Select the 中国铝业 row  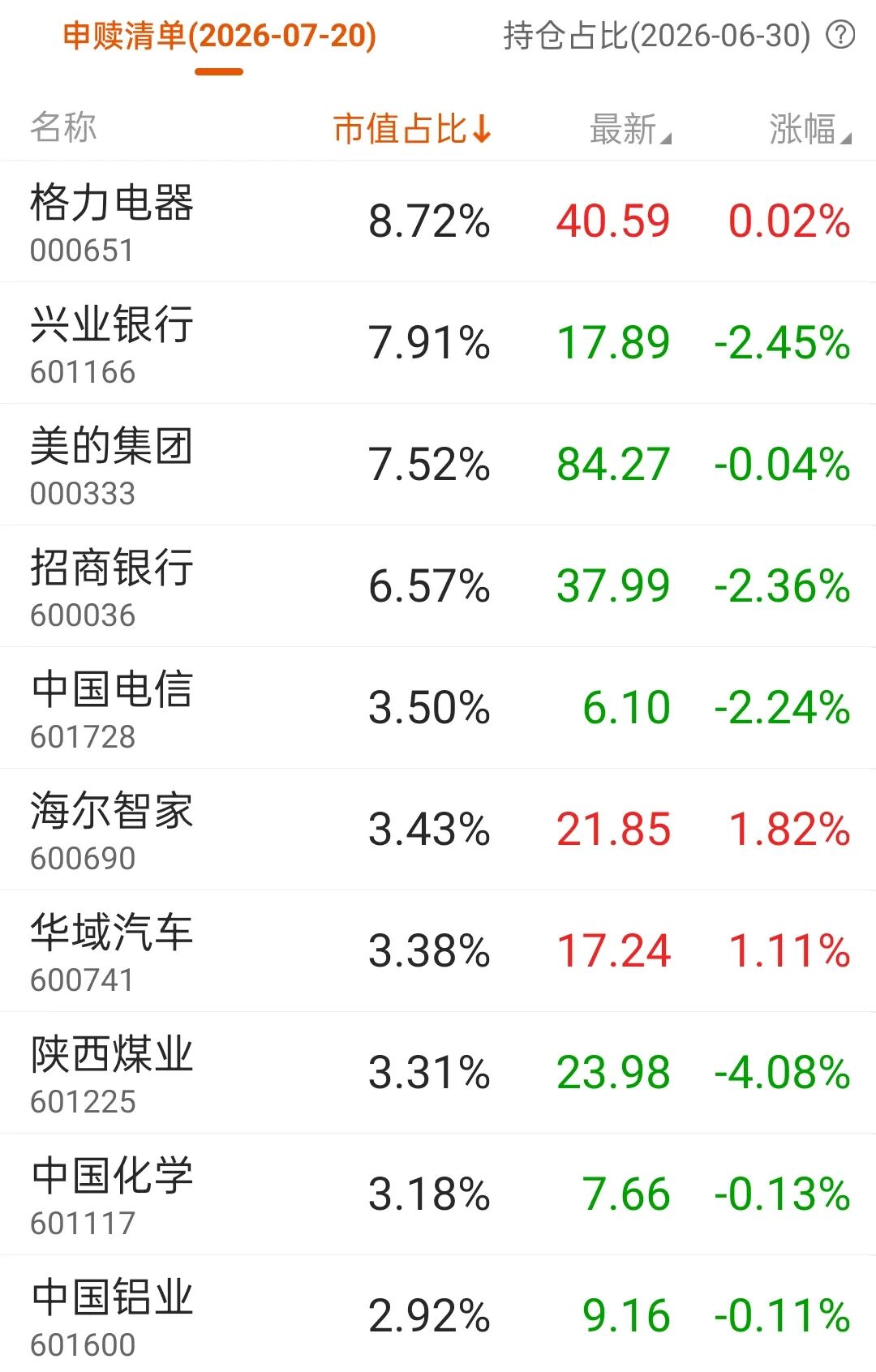tap(438, 1314)
